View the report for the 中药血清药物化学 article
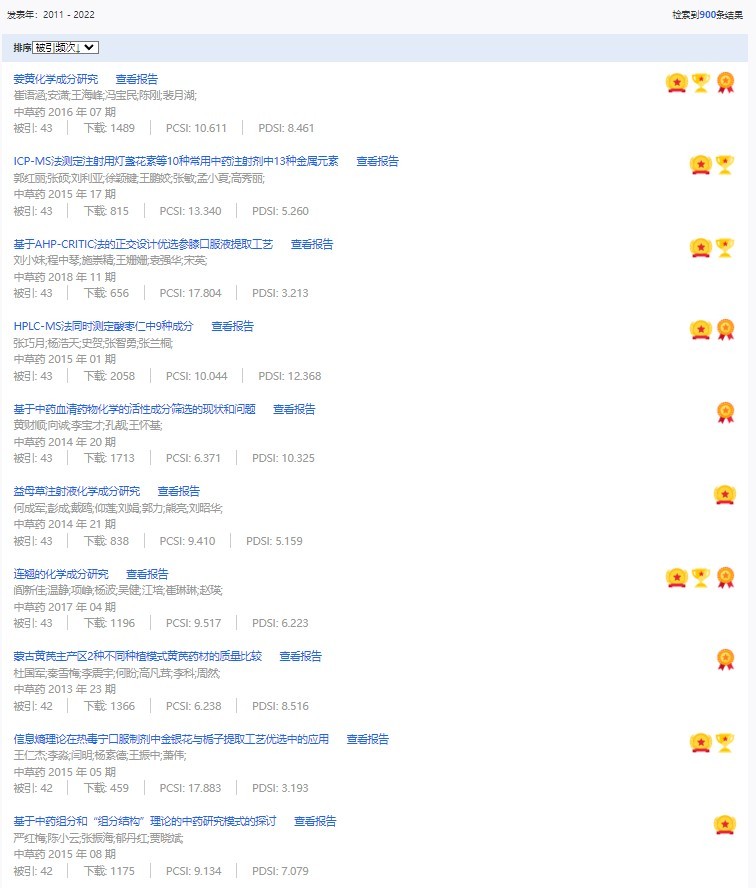Viewport: 756px width, 888px height. [294, 409]
